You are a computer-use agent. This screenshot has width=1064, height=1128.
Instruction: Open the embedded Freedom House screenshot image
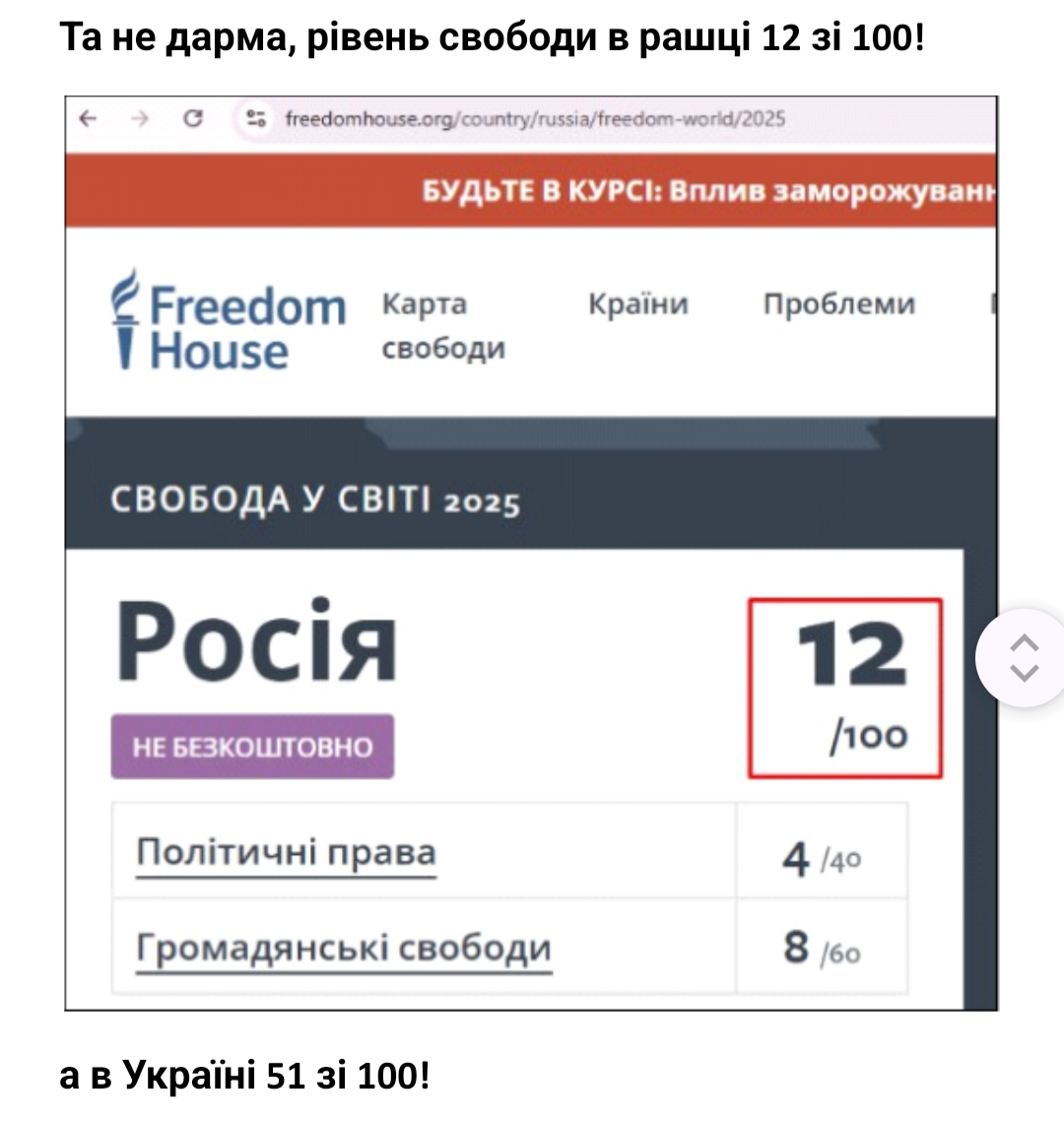click(531, 553)
